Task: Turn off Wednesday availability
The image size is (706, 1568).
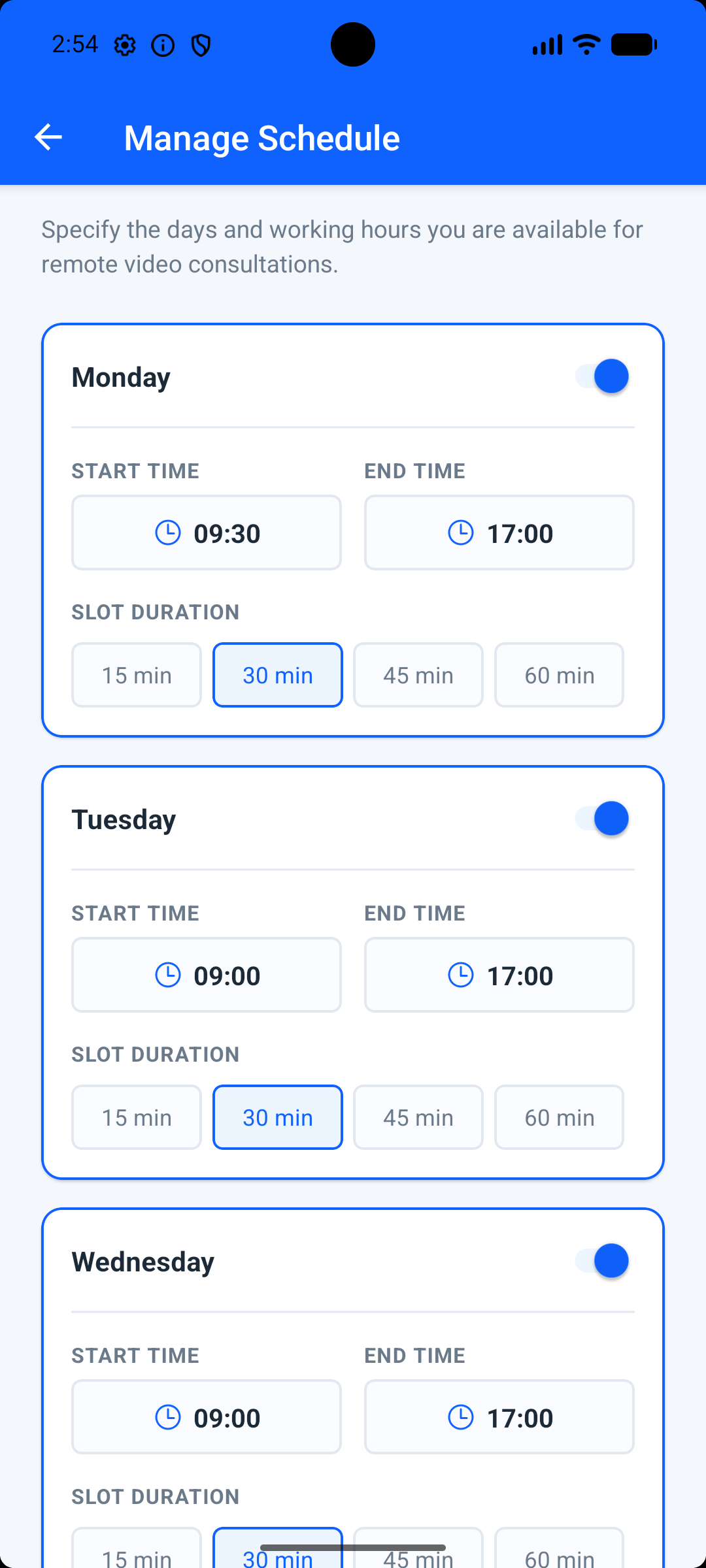Action: 602,1261
